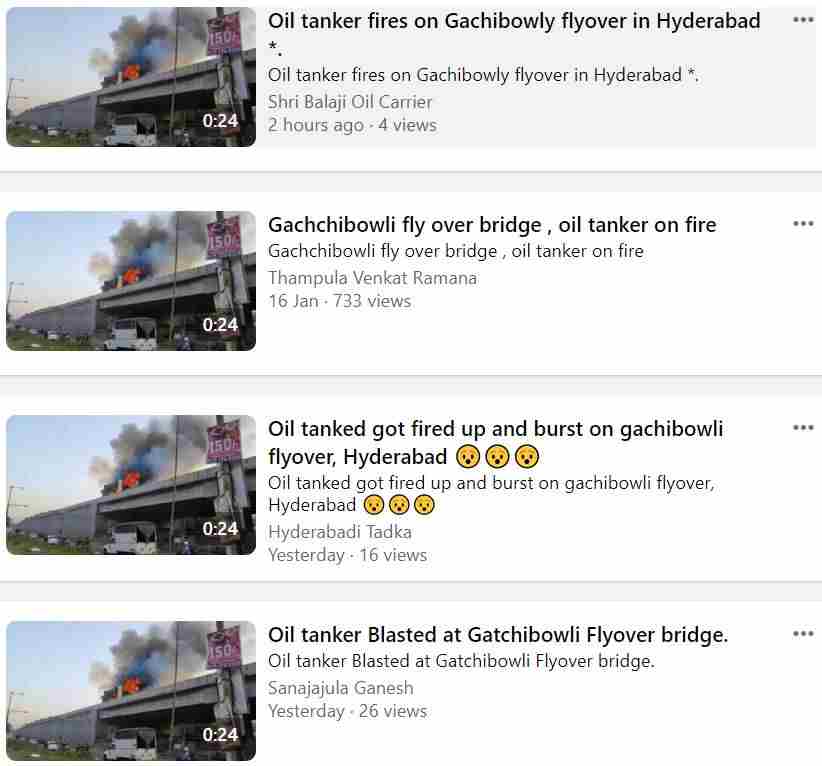This screenshot has height=766, width=822.
Task: Play Sanajajula Ganesh's video thumbnail
Action: (x=130, y=691)
